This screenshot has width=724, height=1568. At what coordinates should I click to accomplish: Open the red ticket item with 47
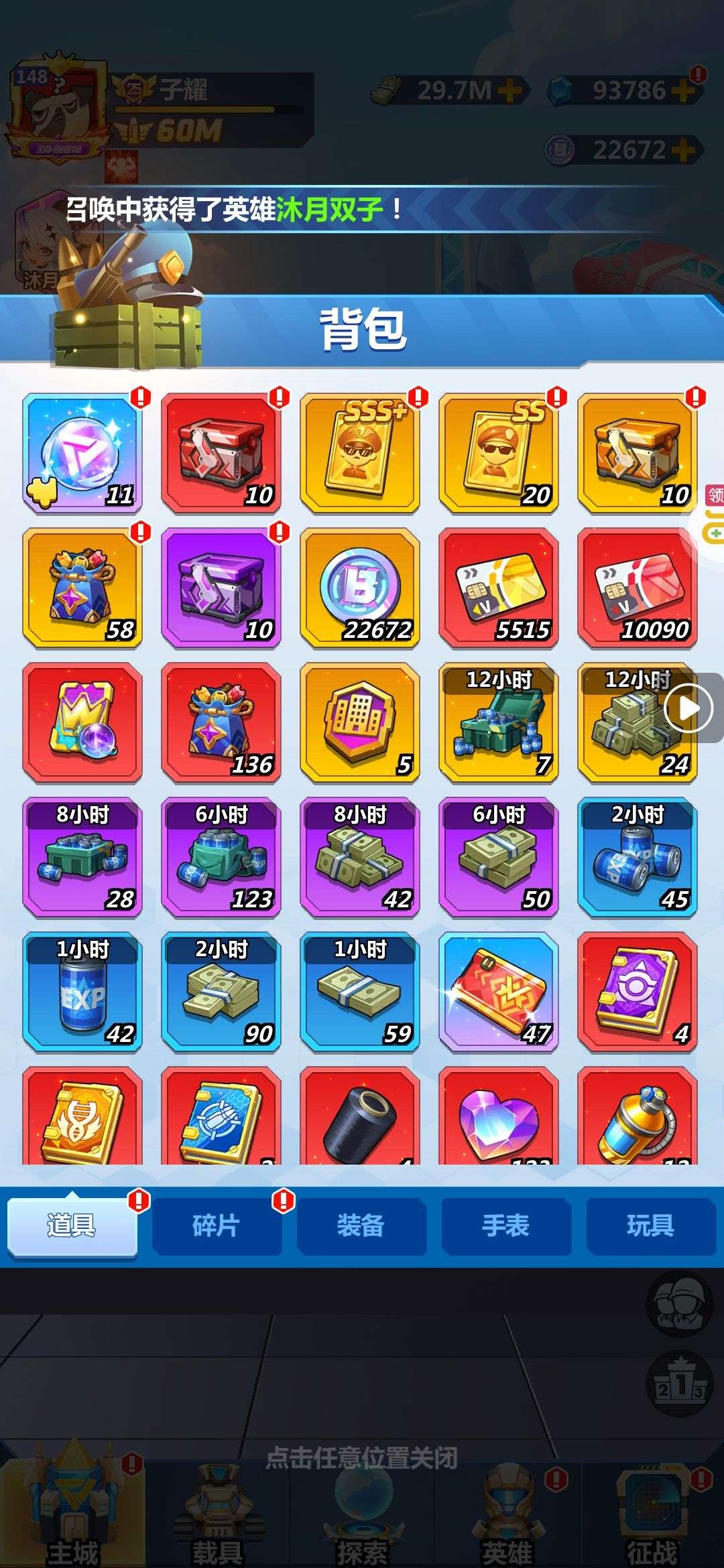point(499,992)
